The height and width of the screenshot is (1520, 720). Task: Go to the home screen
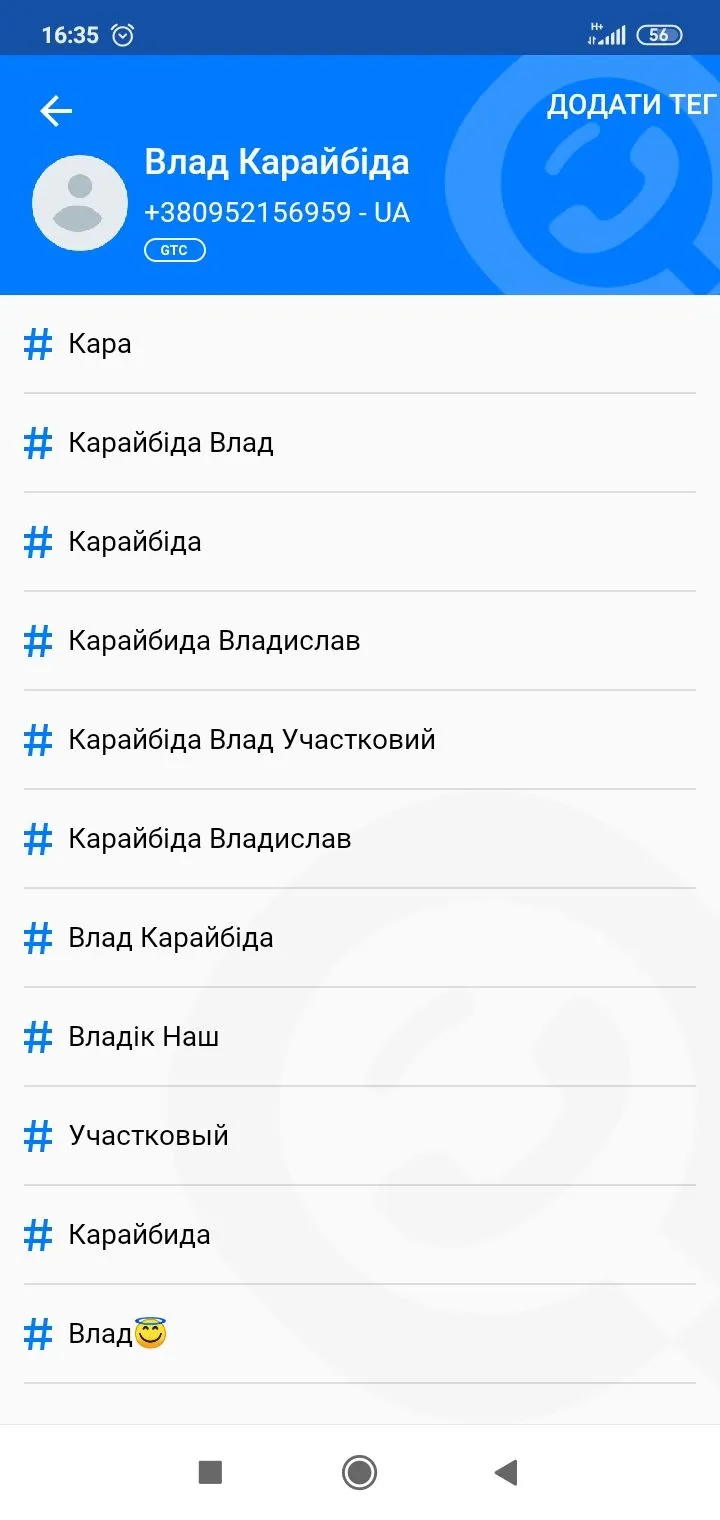pos(359,1472)
